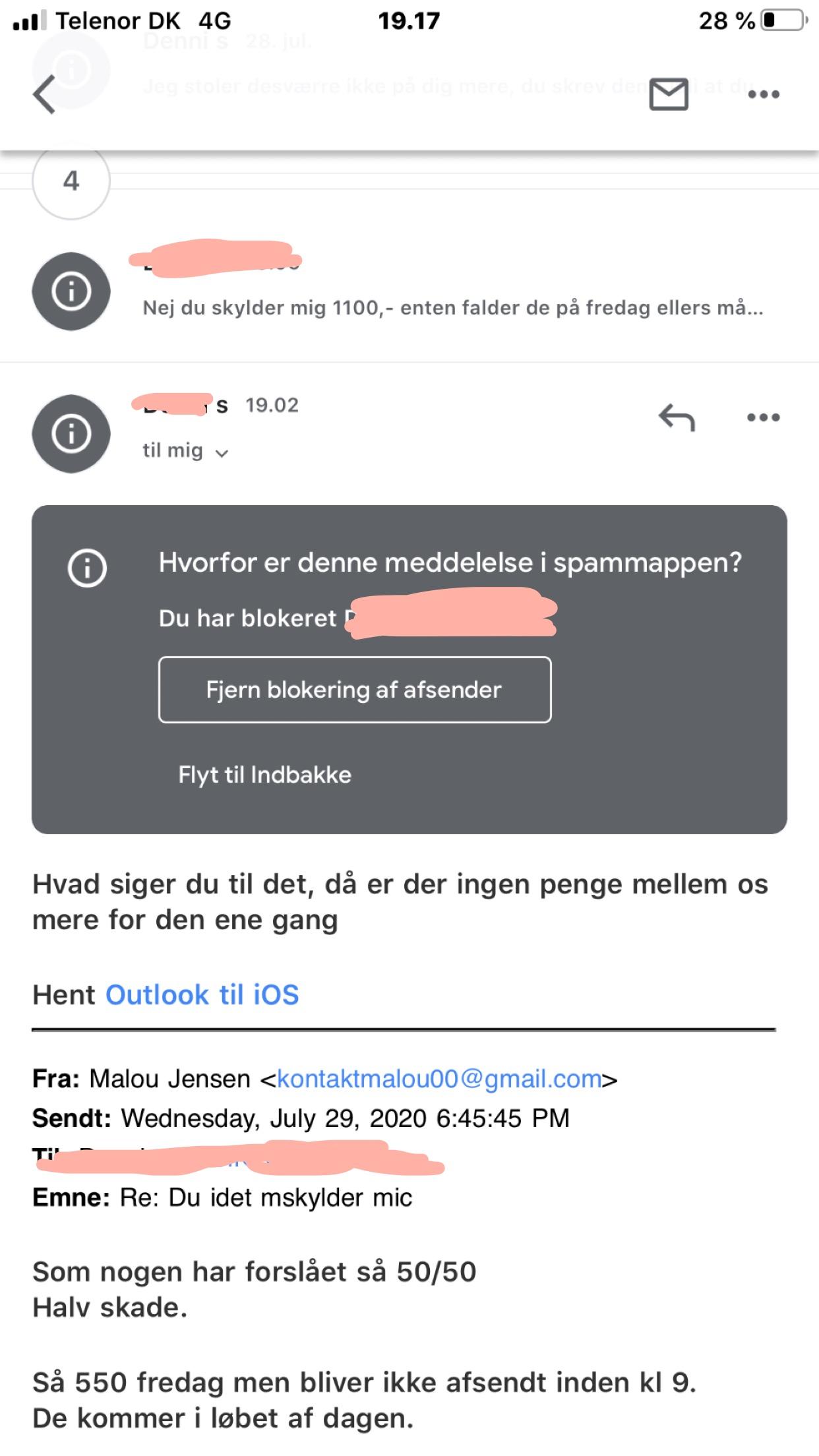Viewport: 819px width, 1456px height.
Task: Tap the kontaktmalou00@gmail.com email link
Action: 439,1079
